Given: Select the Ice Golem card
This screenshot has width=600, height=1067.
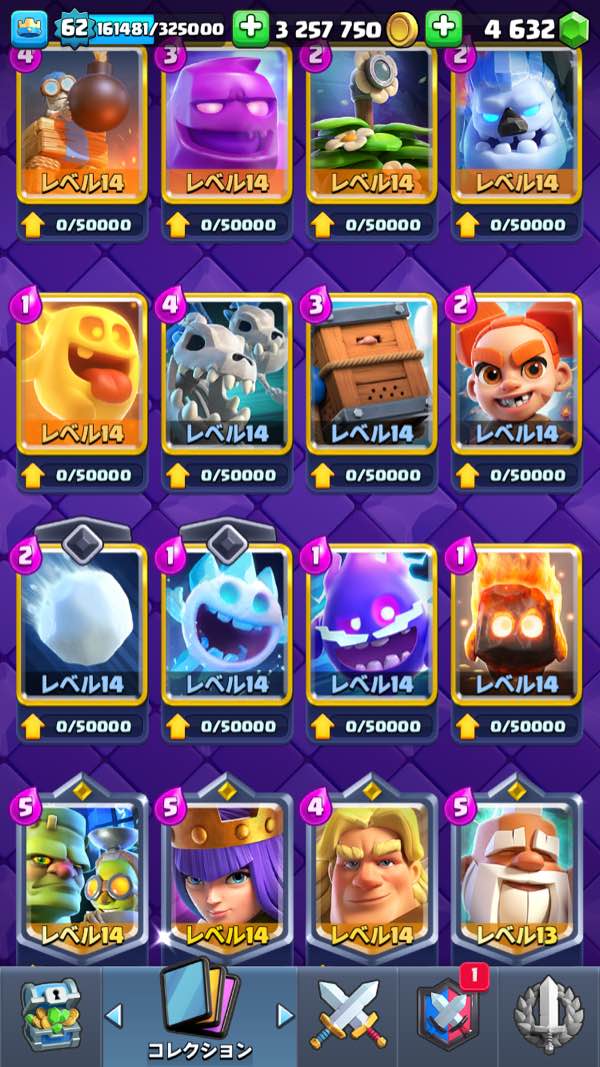Looking at the screenshot, I should tap(517, 125).
